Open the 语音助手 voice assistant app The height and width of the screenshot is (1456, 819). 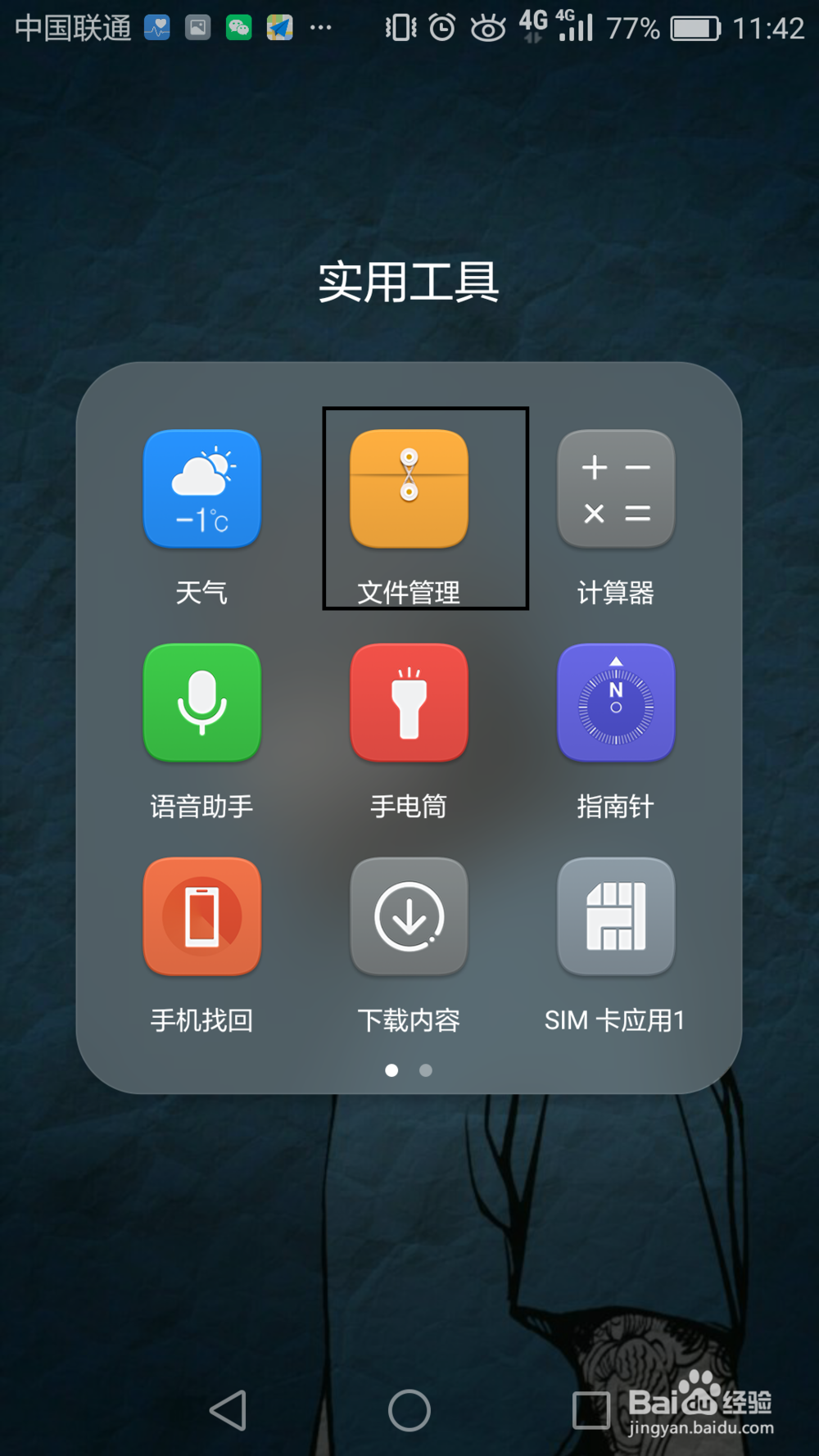click(202, 703)
